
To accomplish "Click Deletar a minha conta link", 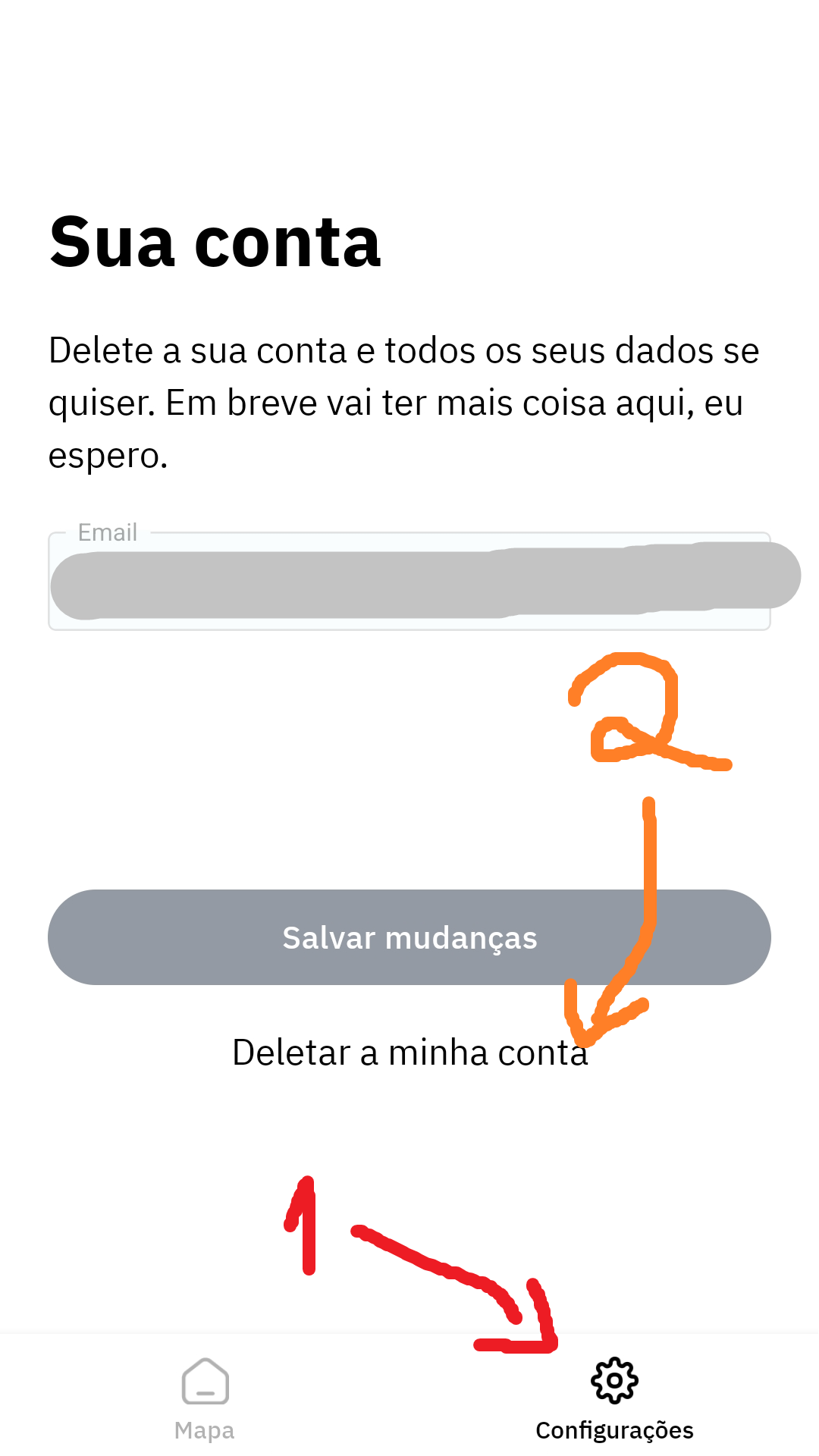I will [409, 1053].
